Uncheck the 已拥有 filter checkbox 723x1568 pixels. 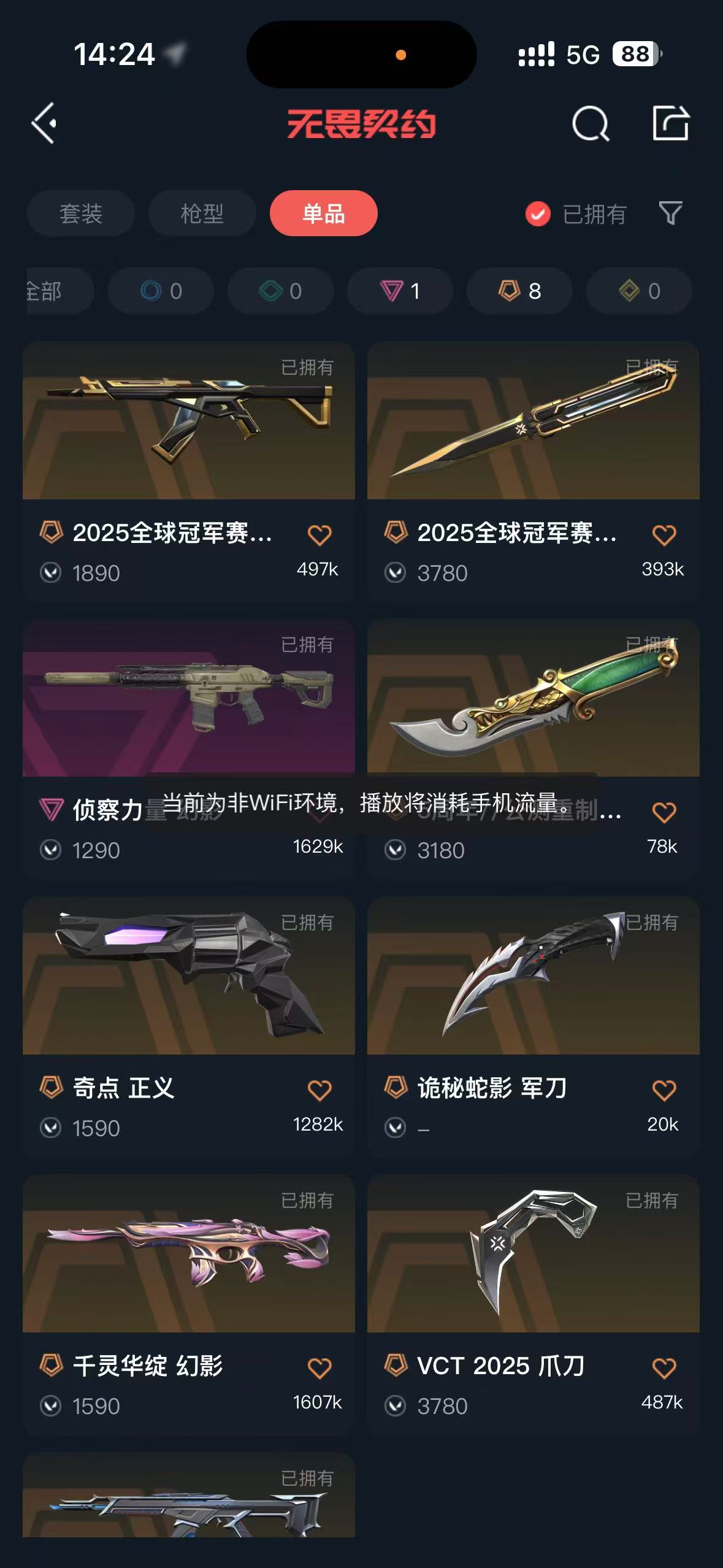point(538,213)
